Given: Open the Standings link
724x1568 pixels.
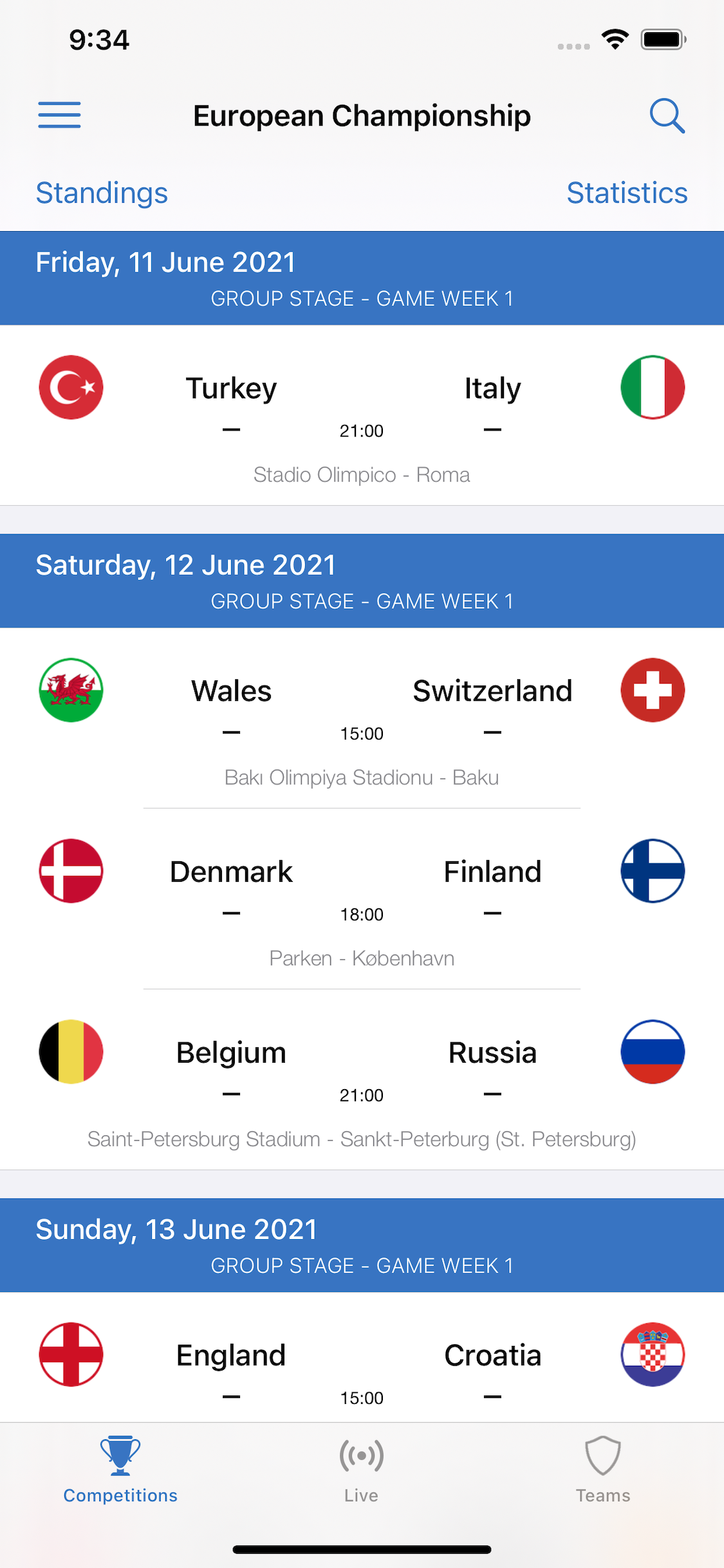Looking at the screenshot, I should [x=102, y=193].
